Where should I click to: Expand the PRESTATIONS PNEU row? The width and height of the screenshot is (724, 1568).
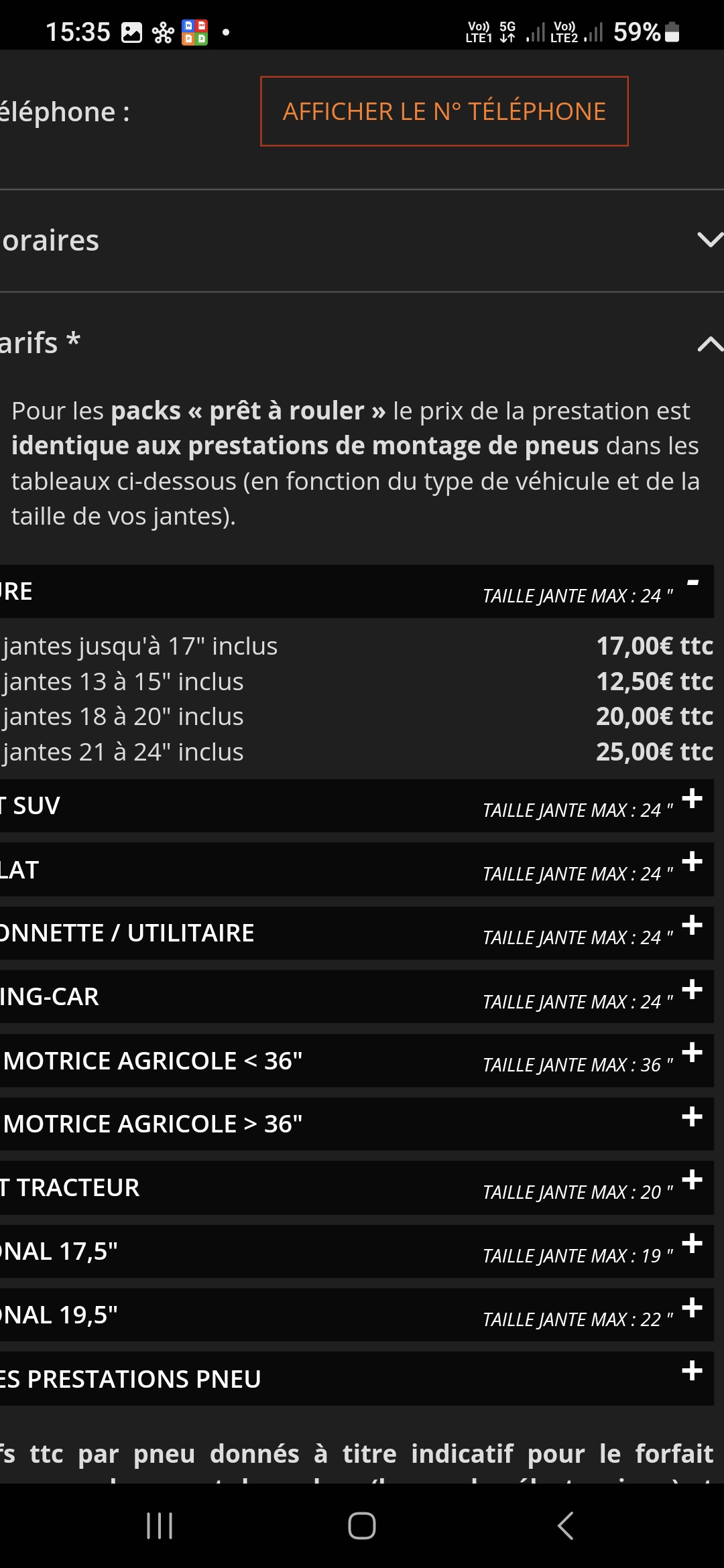pos(692,1372)
